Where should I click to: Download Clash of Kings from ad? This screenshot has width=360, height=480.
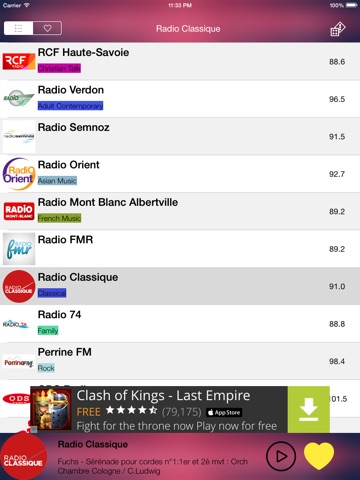tap(308, 410)
